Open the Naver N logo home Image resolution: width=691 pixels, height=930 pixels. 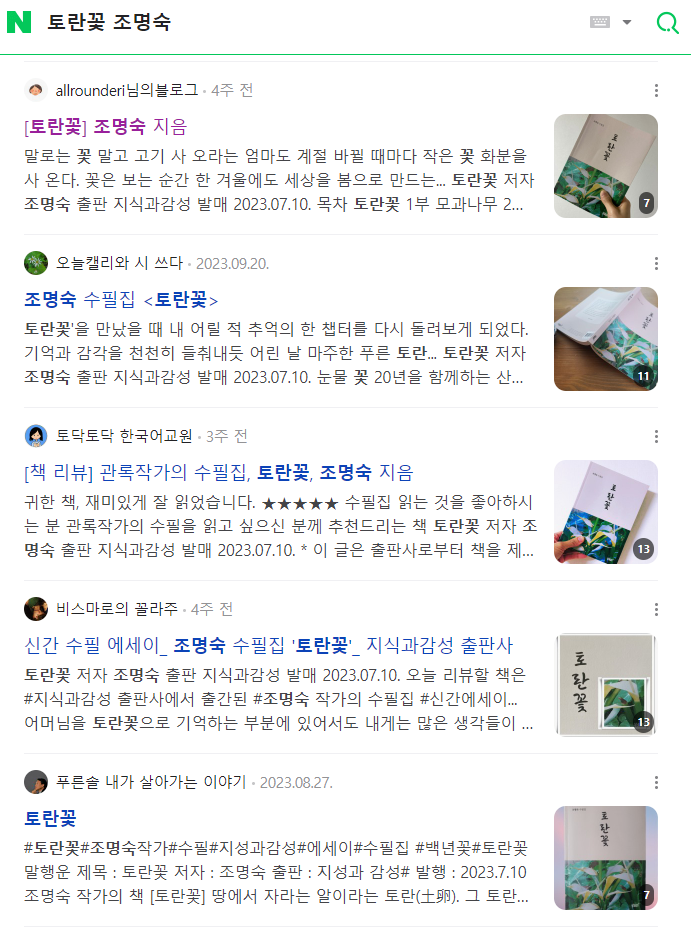pyautogui.click(x=19, y=22)
